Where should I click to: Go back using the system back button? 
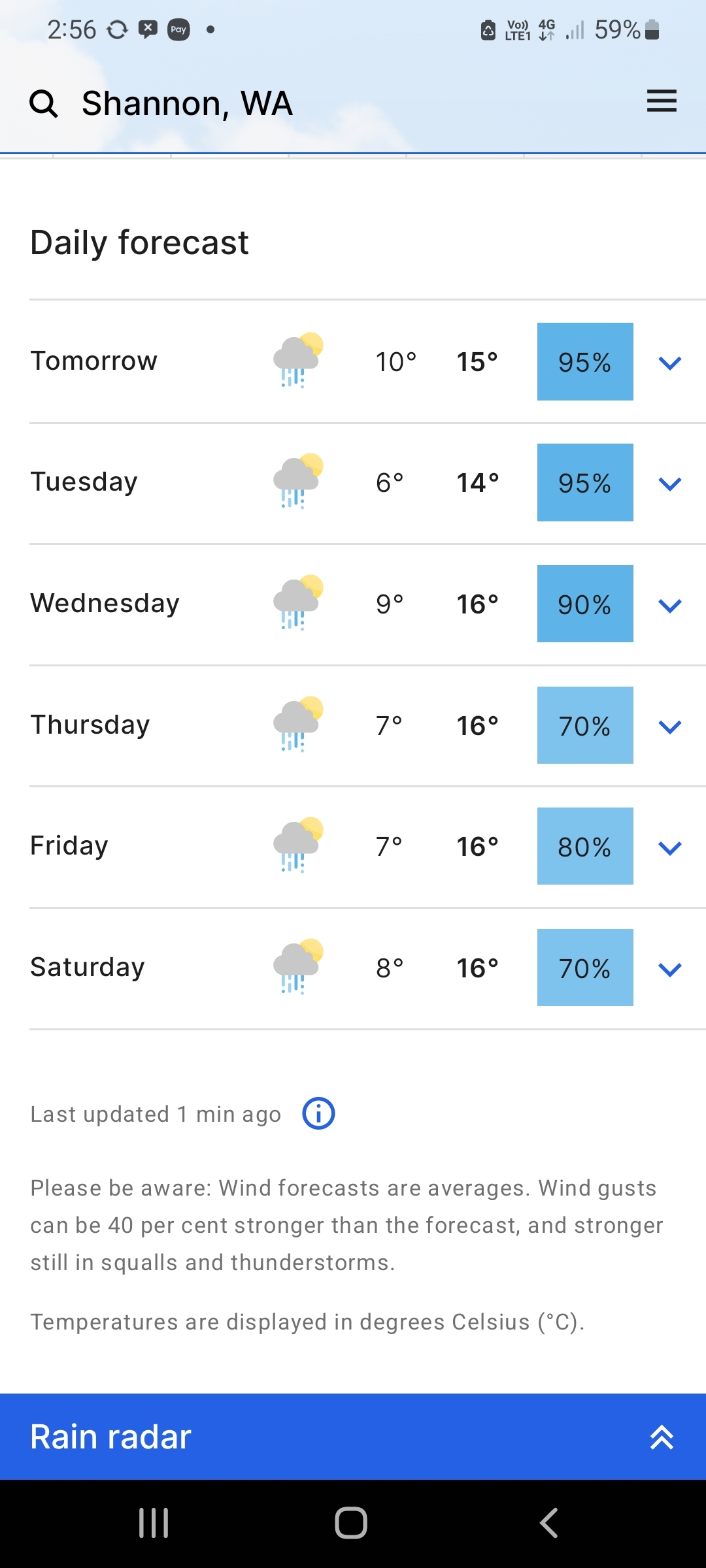click(549, 1523)
